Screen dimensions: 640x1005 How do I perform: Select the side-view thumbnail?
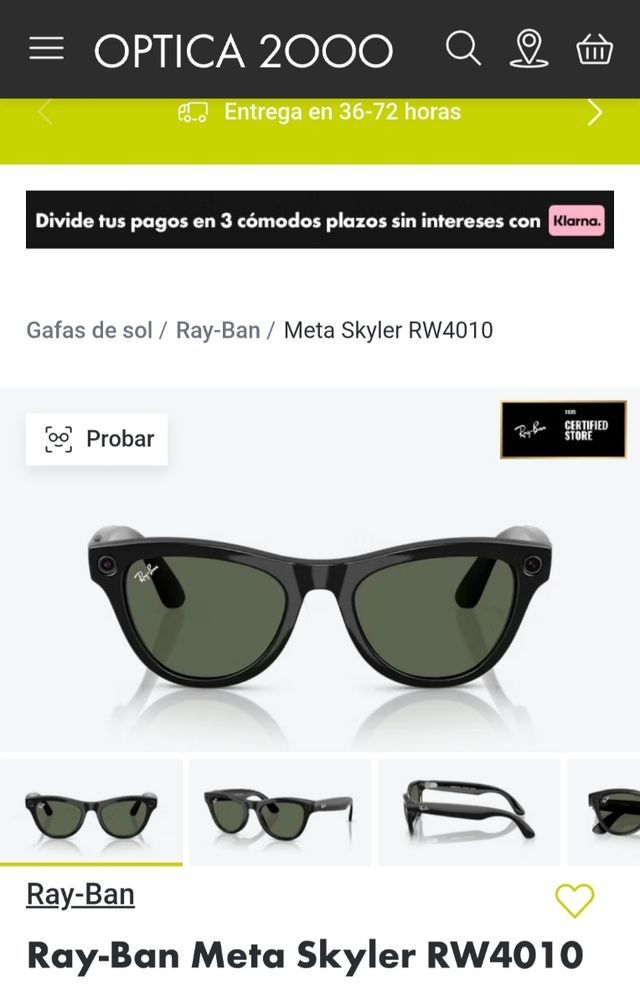[468, 811]
